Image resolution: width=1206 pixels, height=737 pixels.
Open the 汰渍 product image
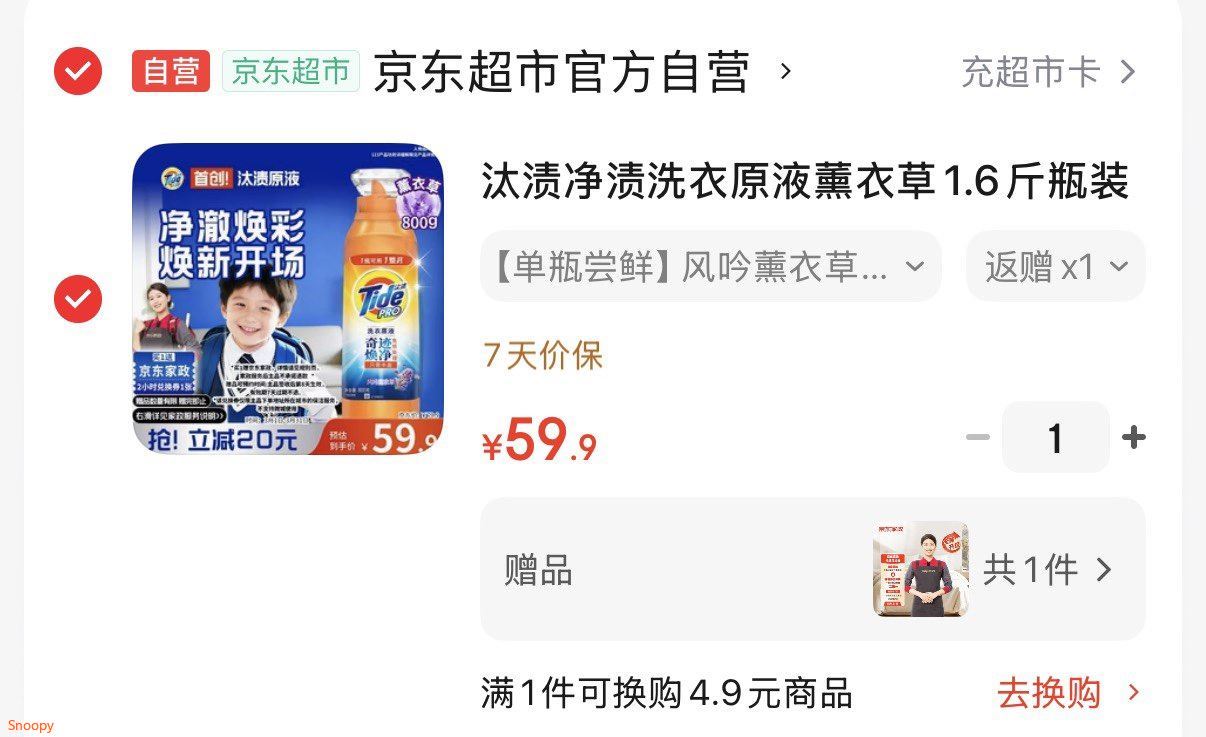pos(288,298)
